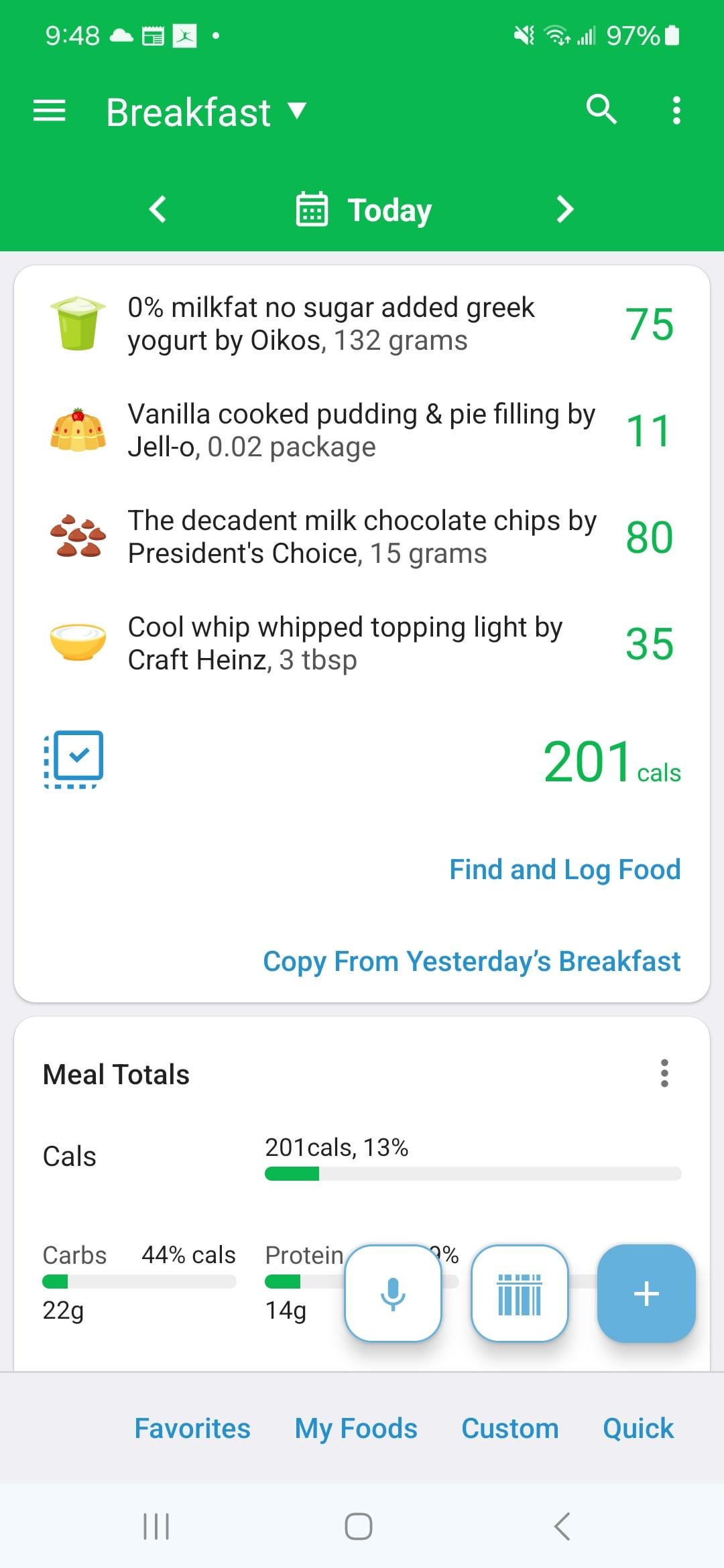The width and height of the screenshot is (724, 1568).
Task: Go to the next day
Action: point(565,209)
